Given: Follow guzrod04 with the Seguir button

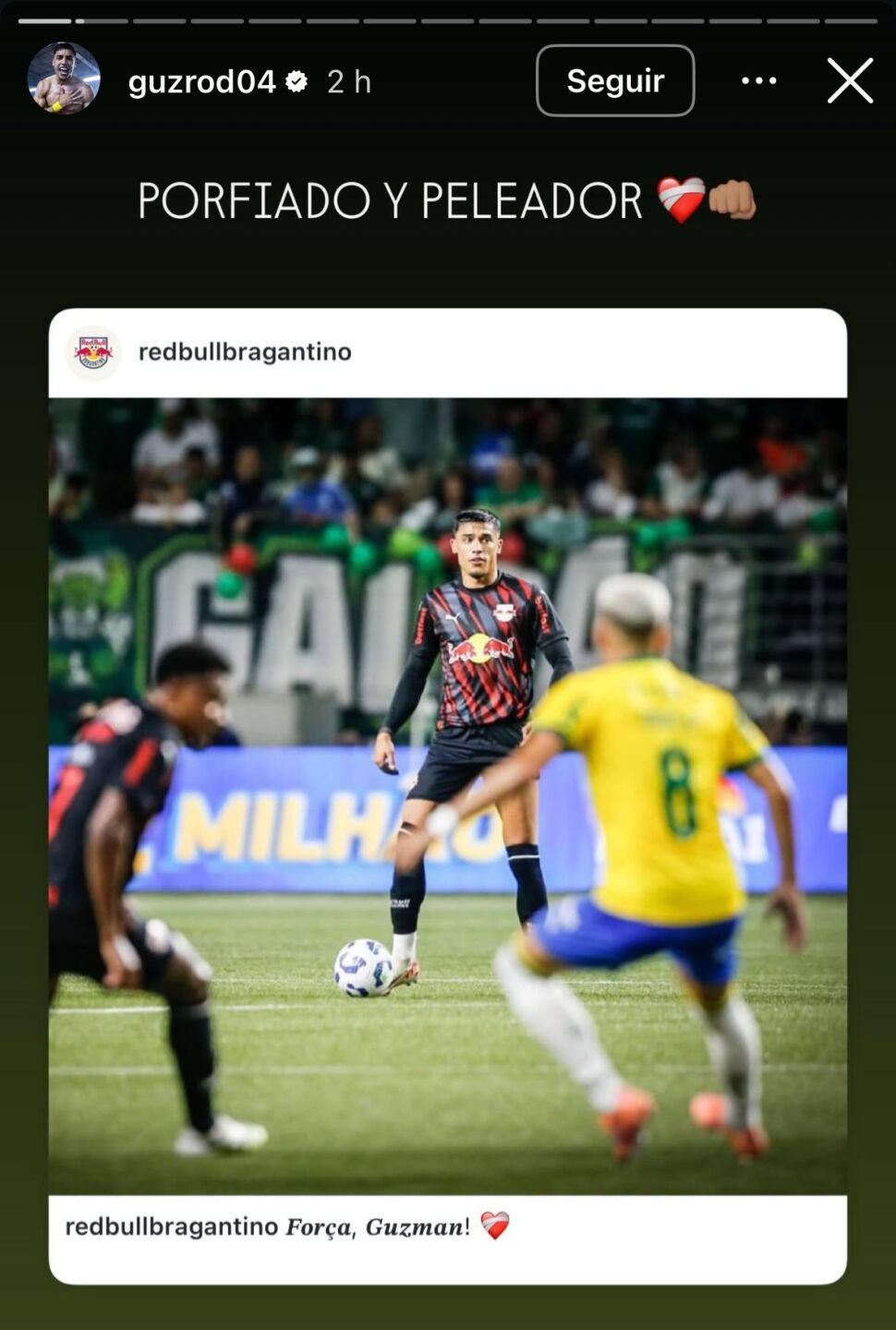Looking at the screenshot, I should coord(614,80).
